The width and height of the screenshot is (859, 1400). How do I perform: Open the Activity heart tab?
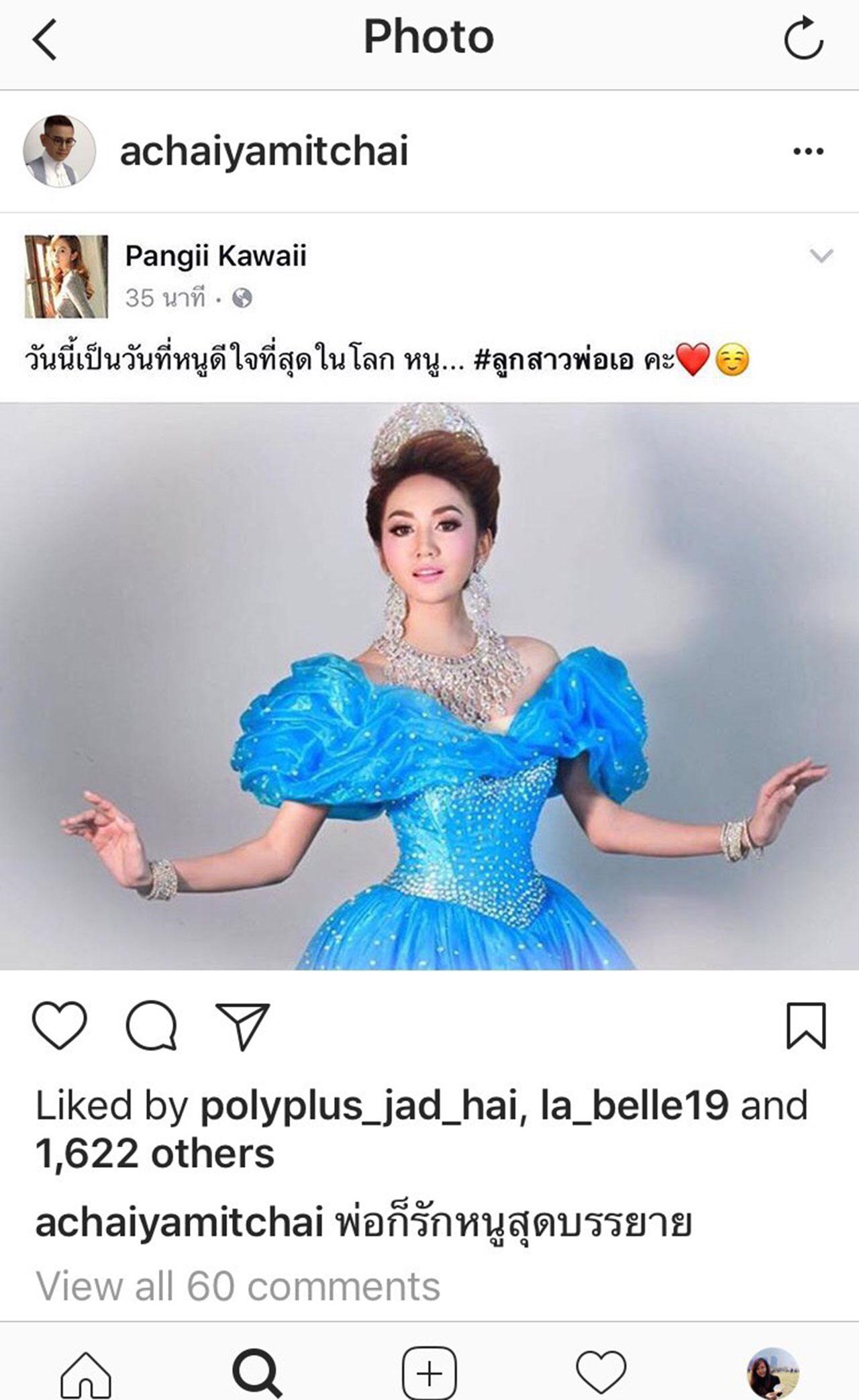pyautogui.click(x=601, y=1373)
